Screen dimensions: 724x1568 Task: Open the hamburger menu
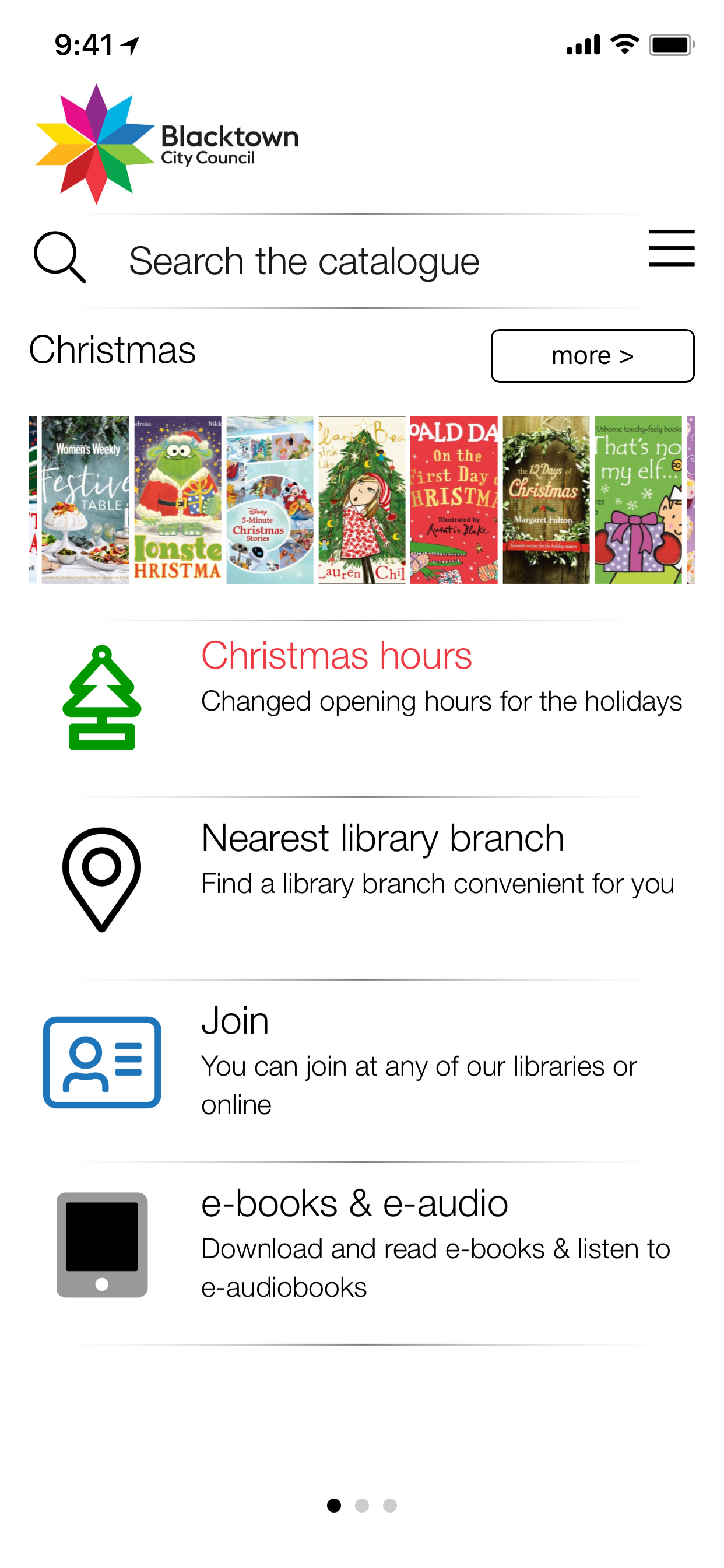(670, 249)
